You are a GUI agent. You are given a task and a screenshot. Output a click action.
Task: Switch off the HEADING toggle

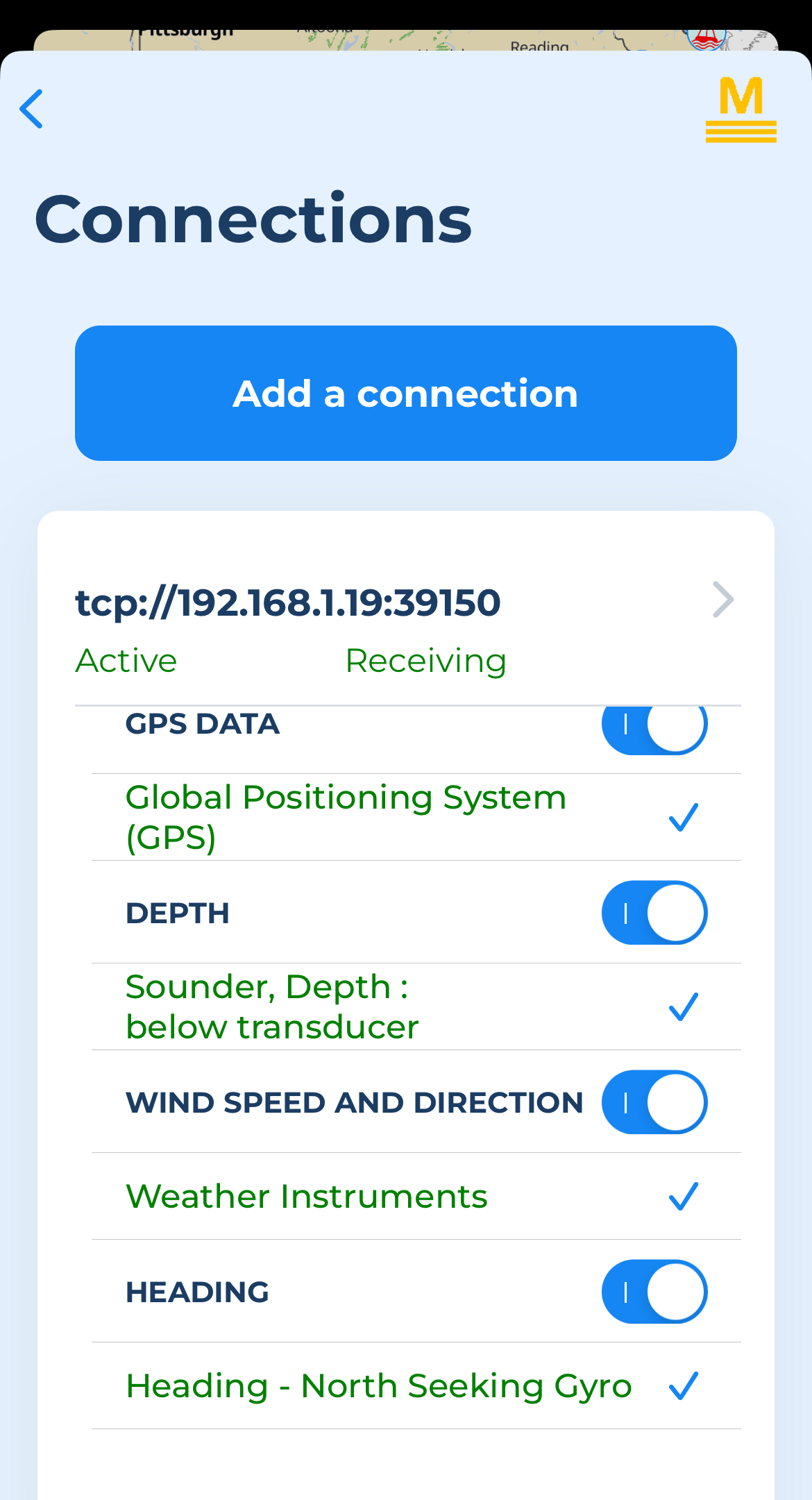pyautogui.click(x=654, y=1292)
